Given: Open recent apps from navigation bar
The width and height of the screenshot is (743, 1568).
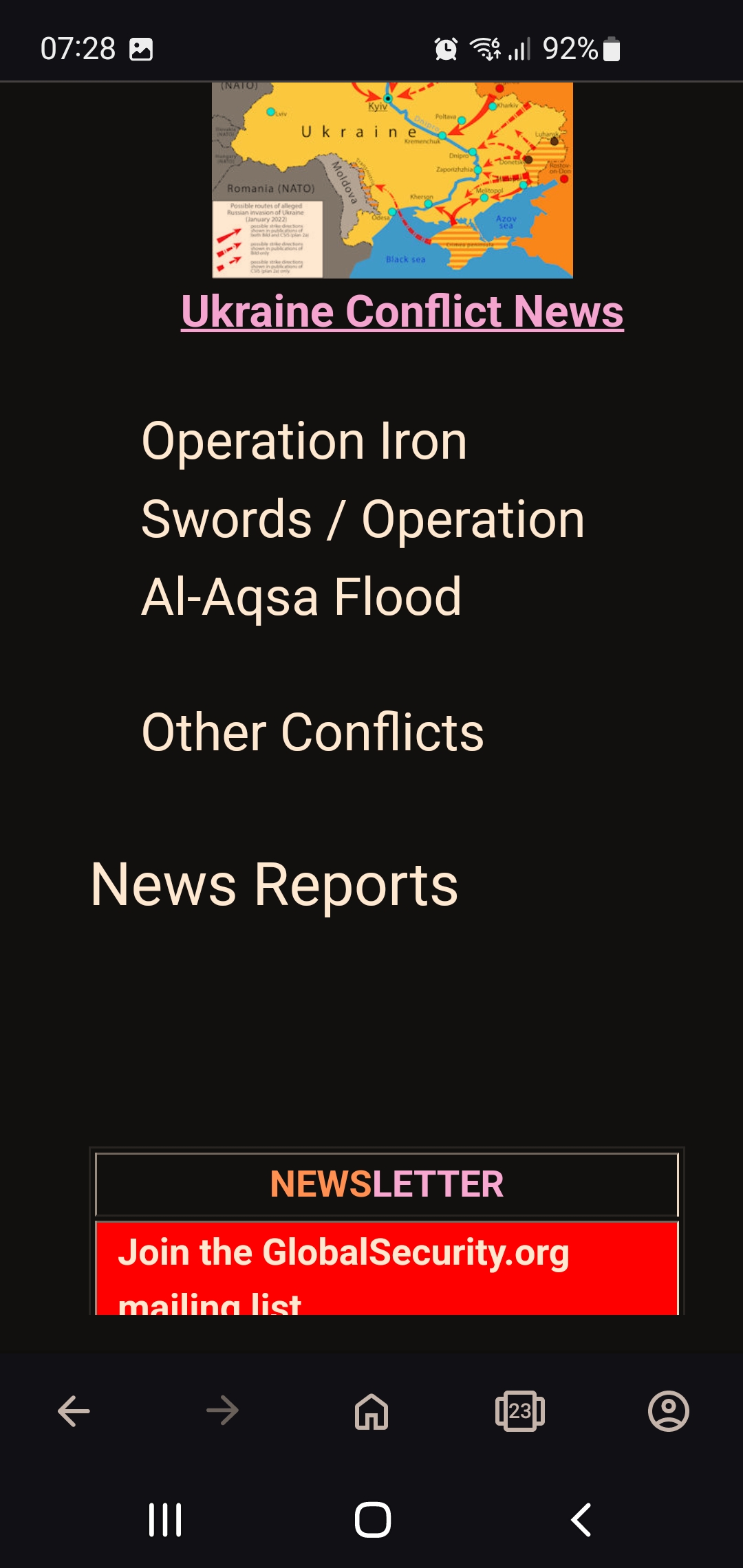Looking at the screenshot, I should [165, 1520].
